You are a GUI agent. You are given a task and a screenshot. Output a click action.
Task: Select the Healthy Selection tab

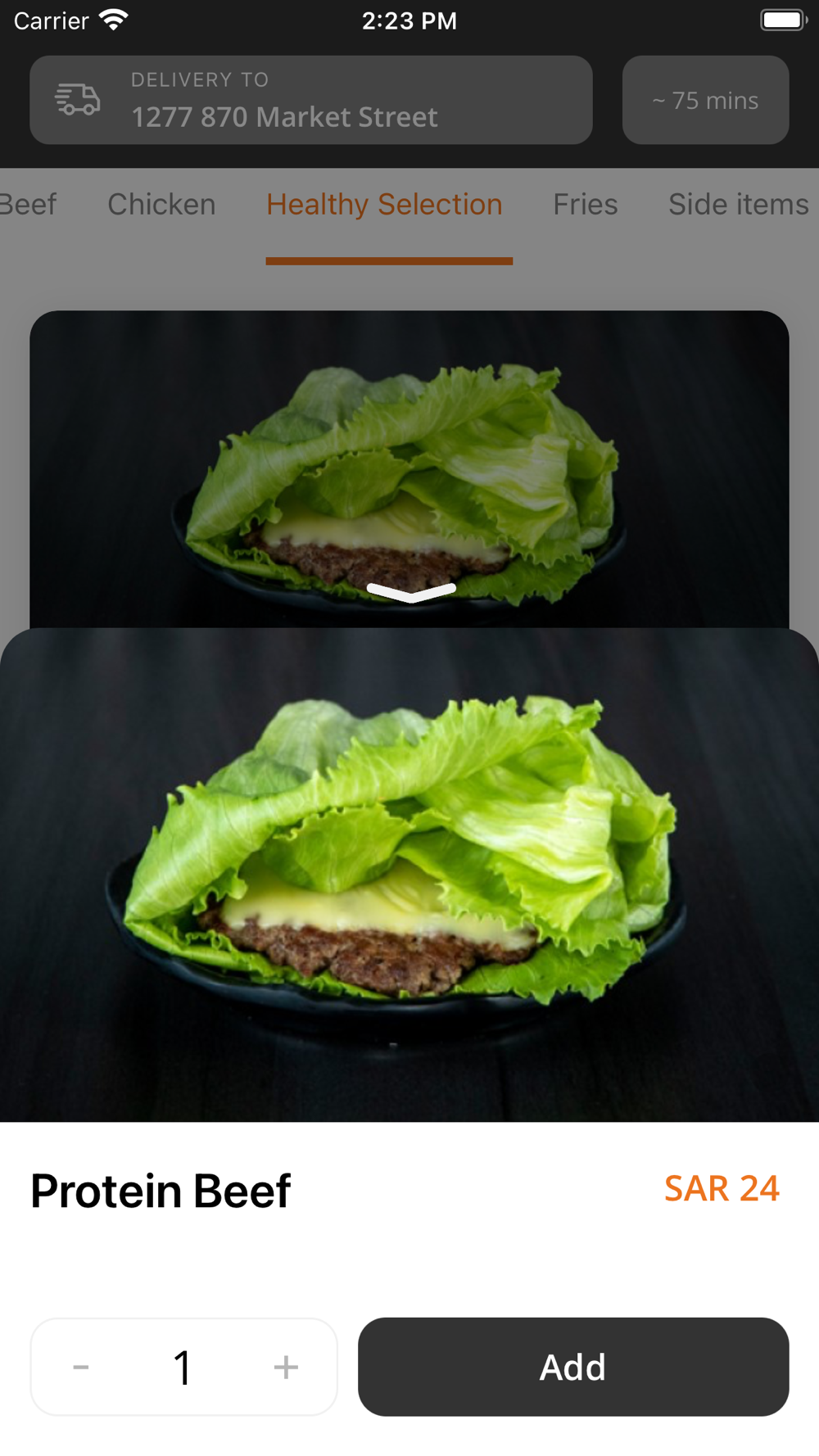385,204
